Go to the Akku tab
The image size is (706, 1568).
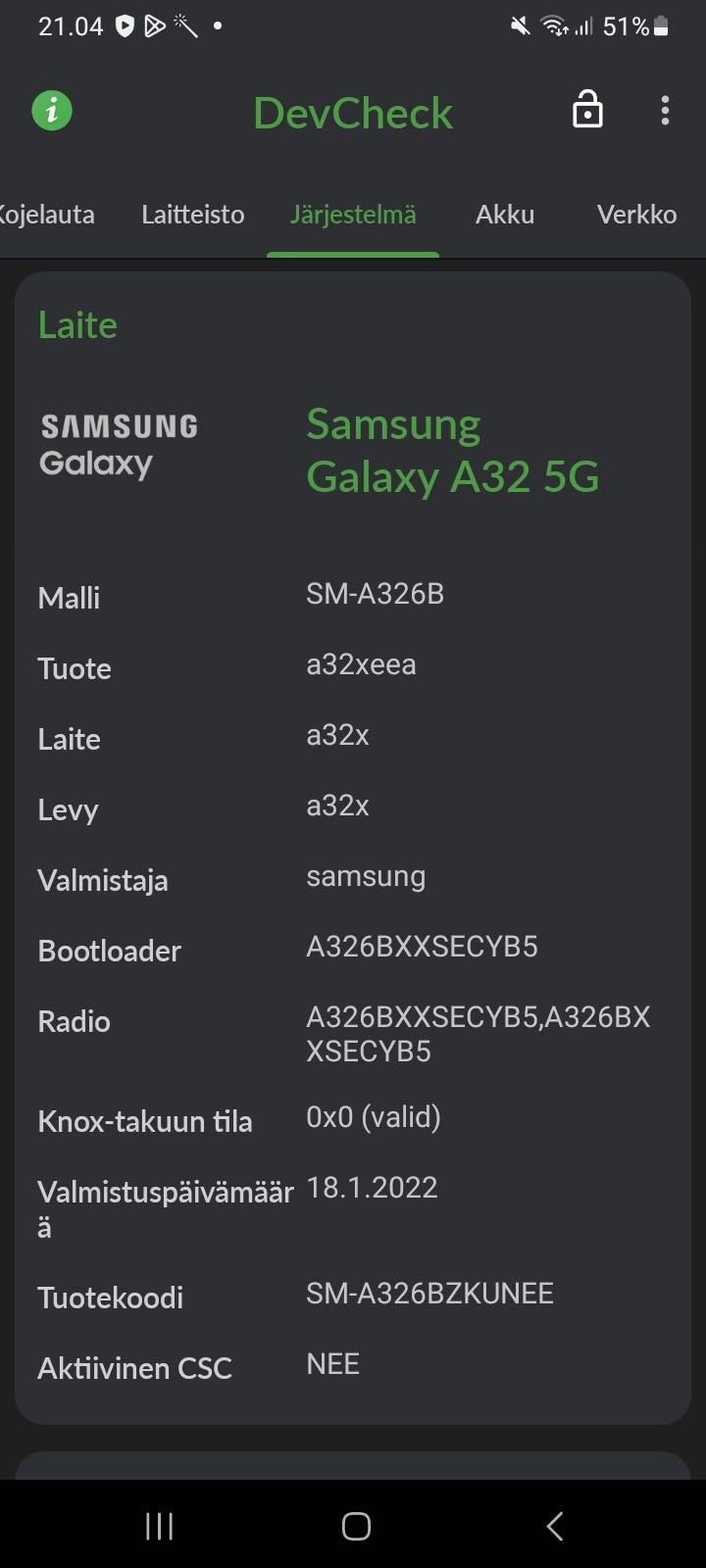505,215
